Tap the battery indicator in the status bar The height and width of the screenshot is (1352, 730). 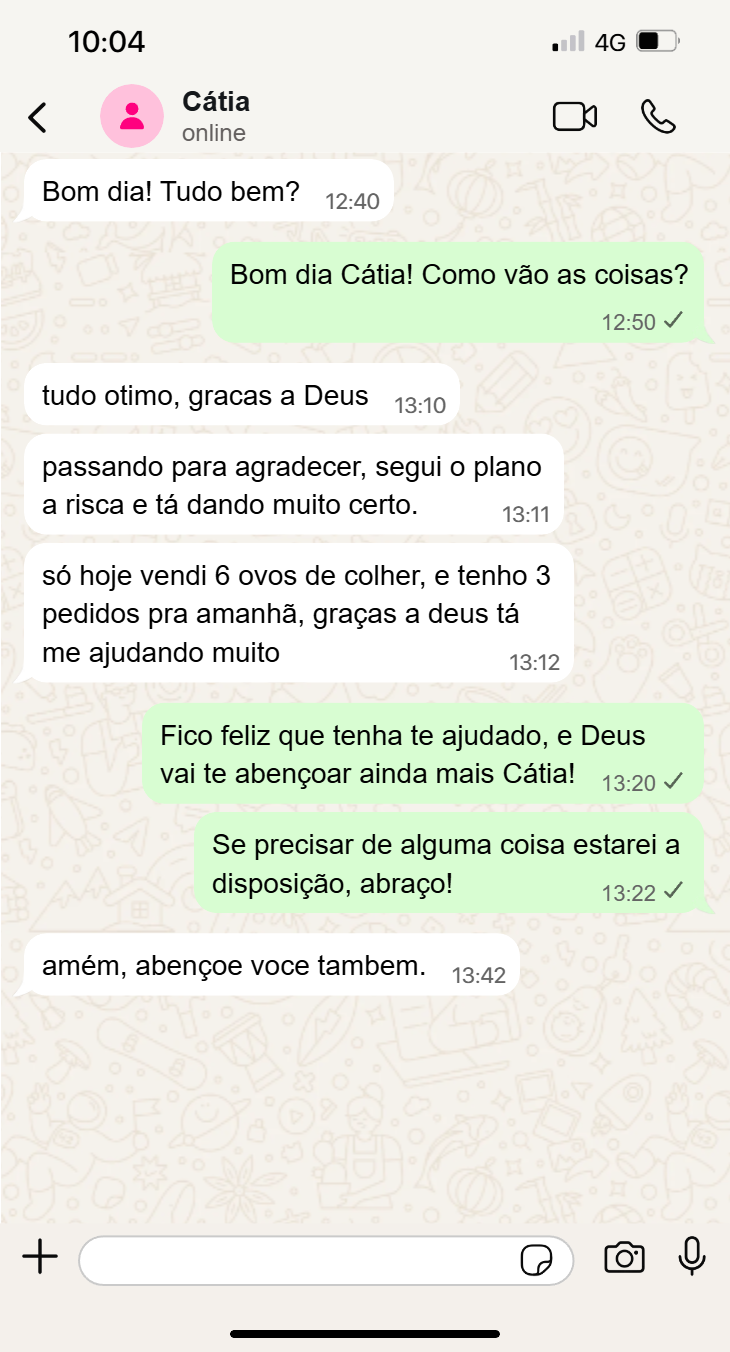[655, 42]
